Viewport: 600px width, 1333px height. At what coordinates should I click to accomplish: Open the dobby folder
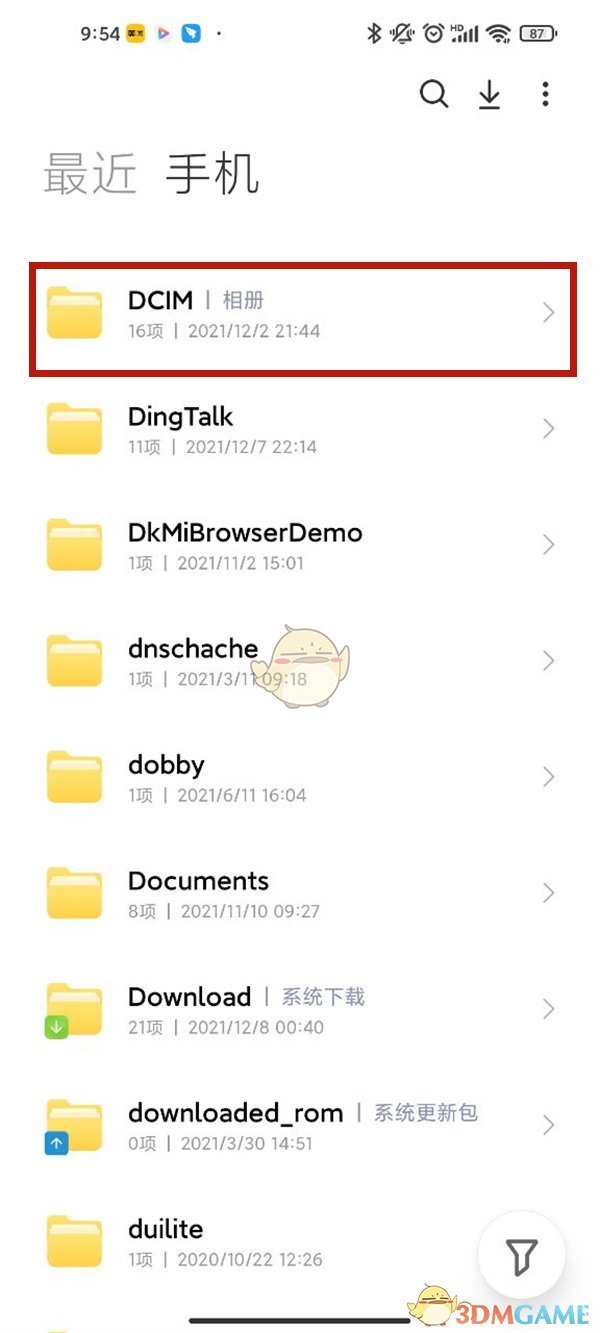click(300, 777)
